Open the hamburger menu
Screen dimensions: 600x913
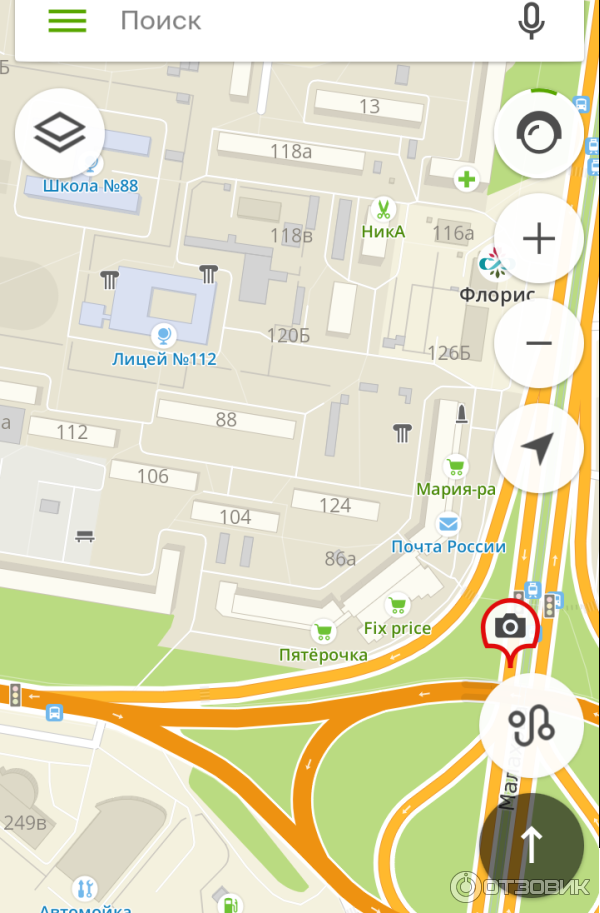pyautogui.click(x=67, y=21)
